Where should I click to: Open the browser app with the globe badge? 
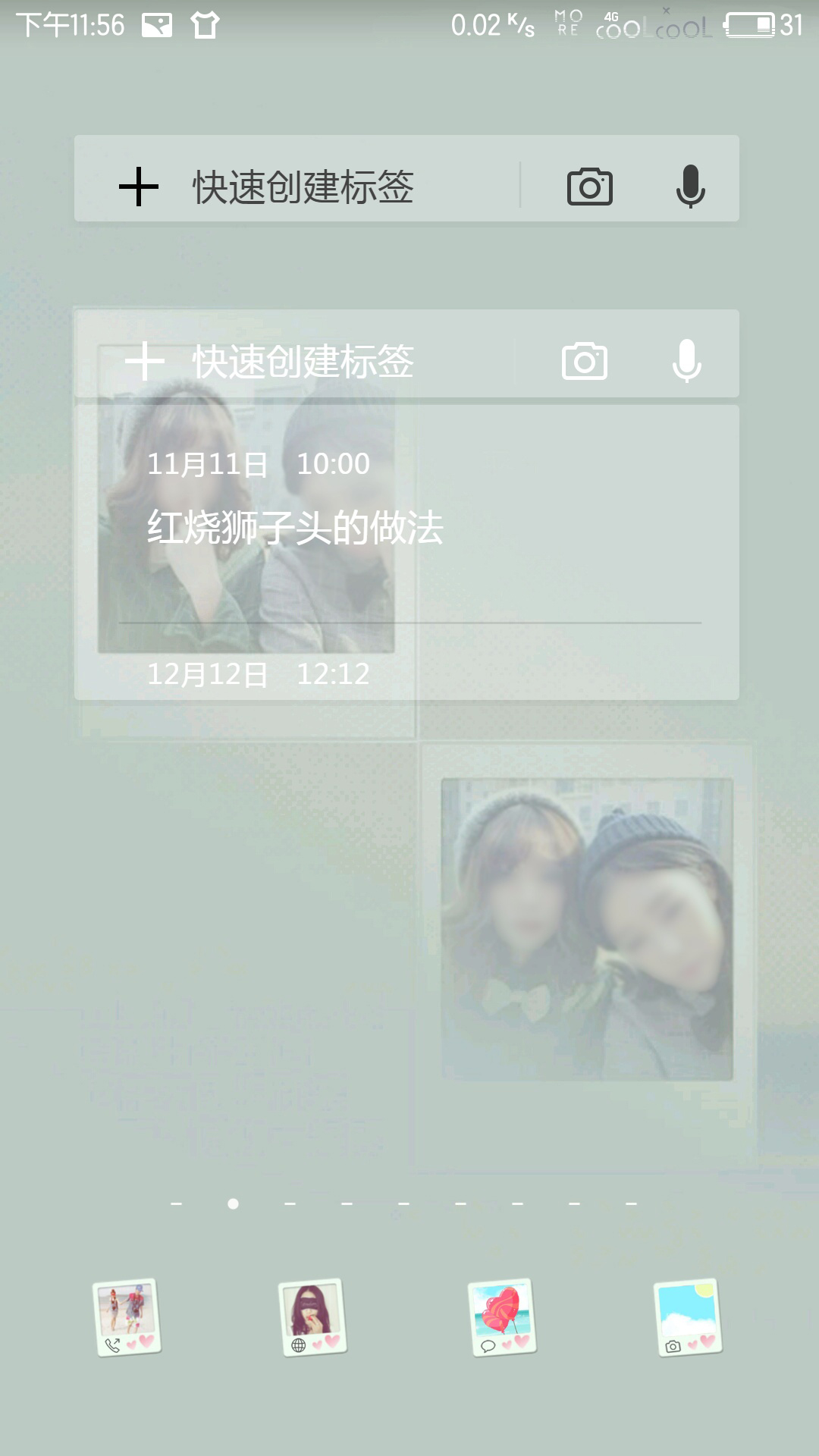pos(312,1317)
